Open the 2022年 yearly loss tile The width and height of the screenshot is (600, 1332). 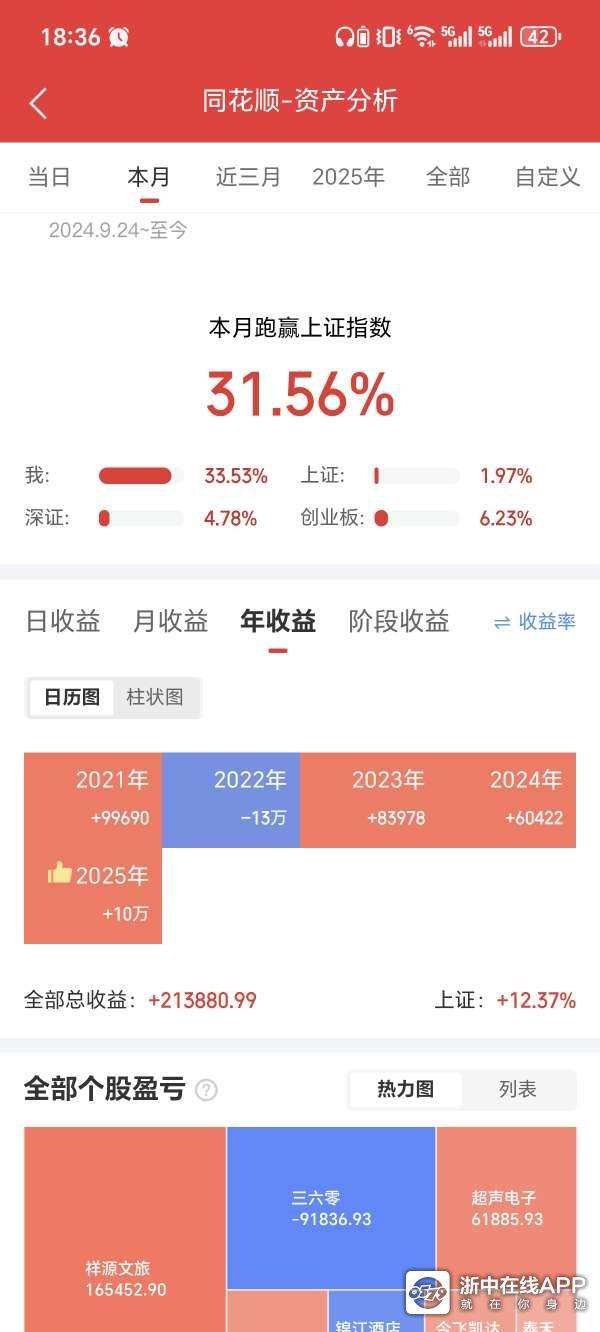pos(231,800)
